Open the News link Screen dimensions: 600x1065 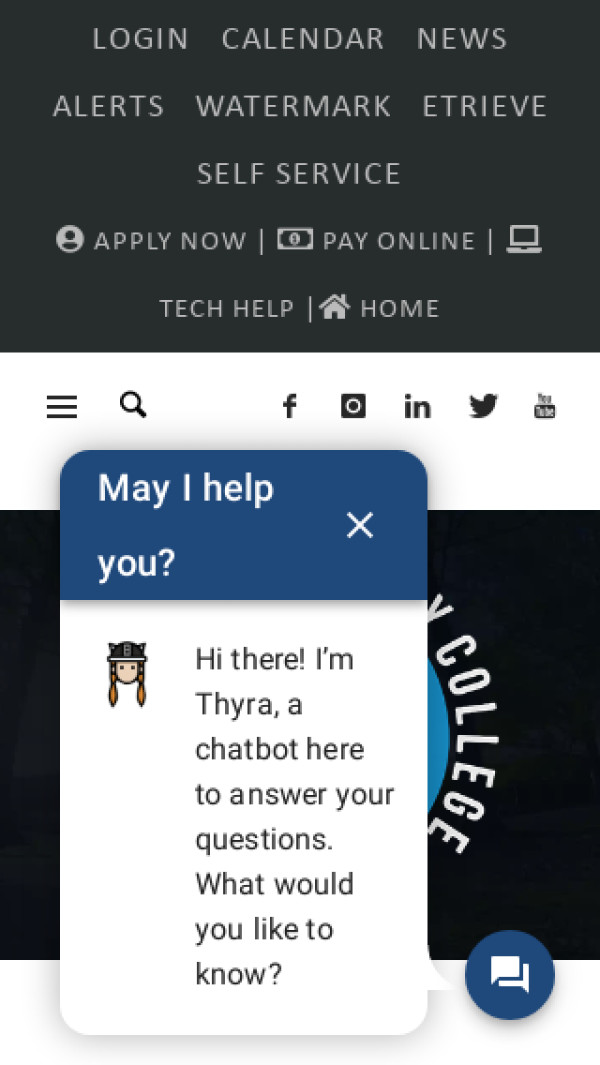pos(461,39)
